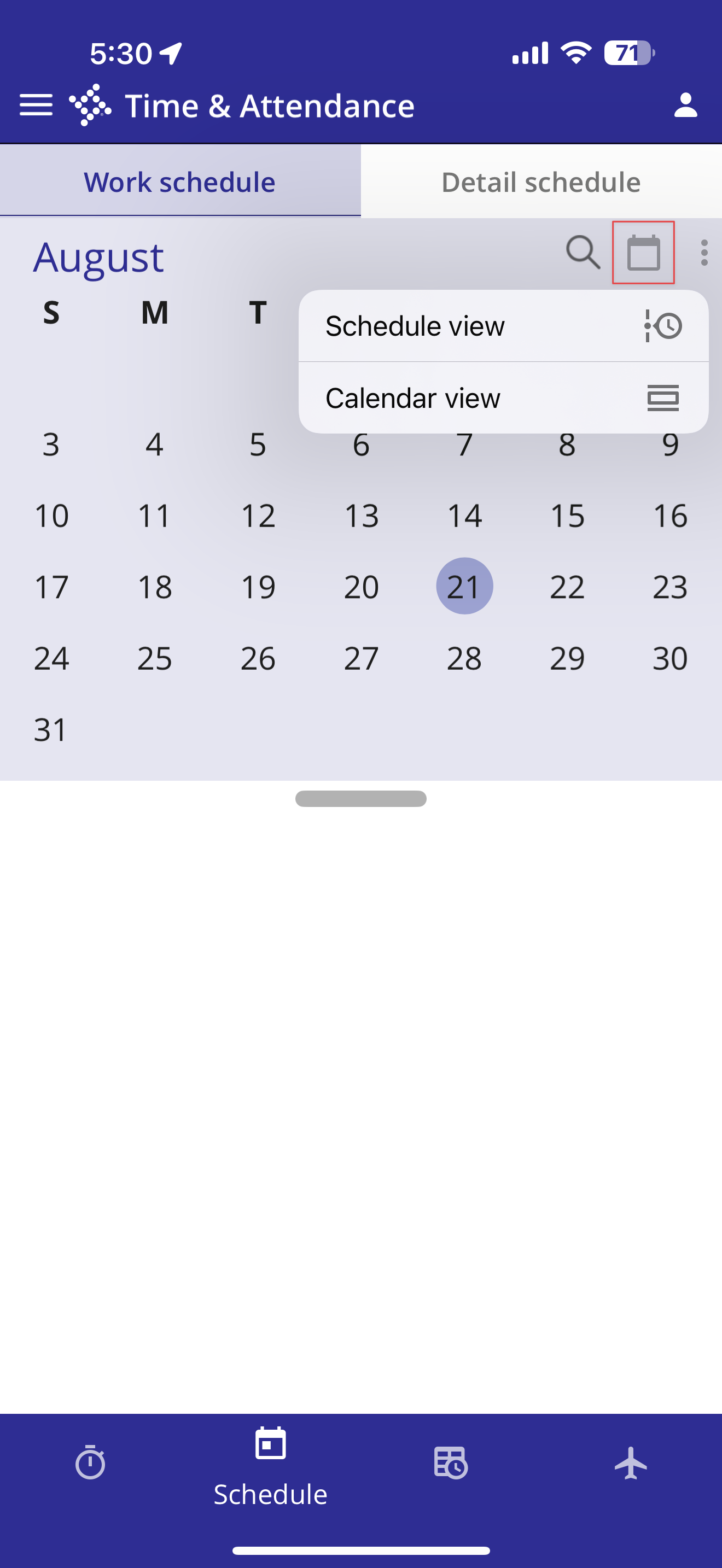
Task: Choose Schedule view from the popup
Action: pos(503,326)
